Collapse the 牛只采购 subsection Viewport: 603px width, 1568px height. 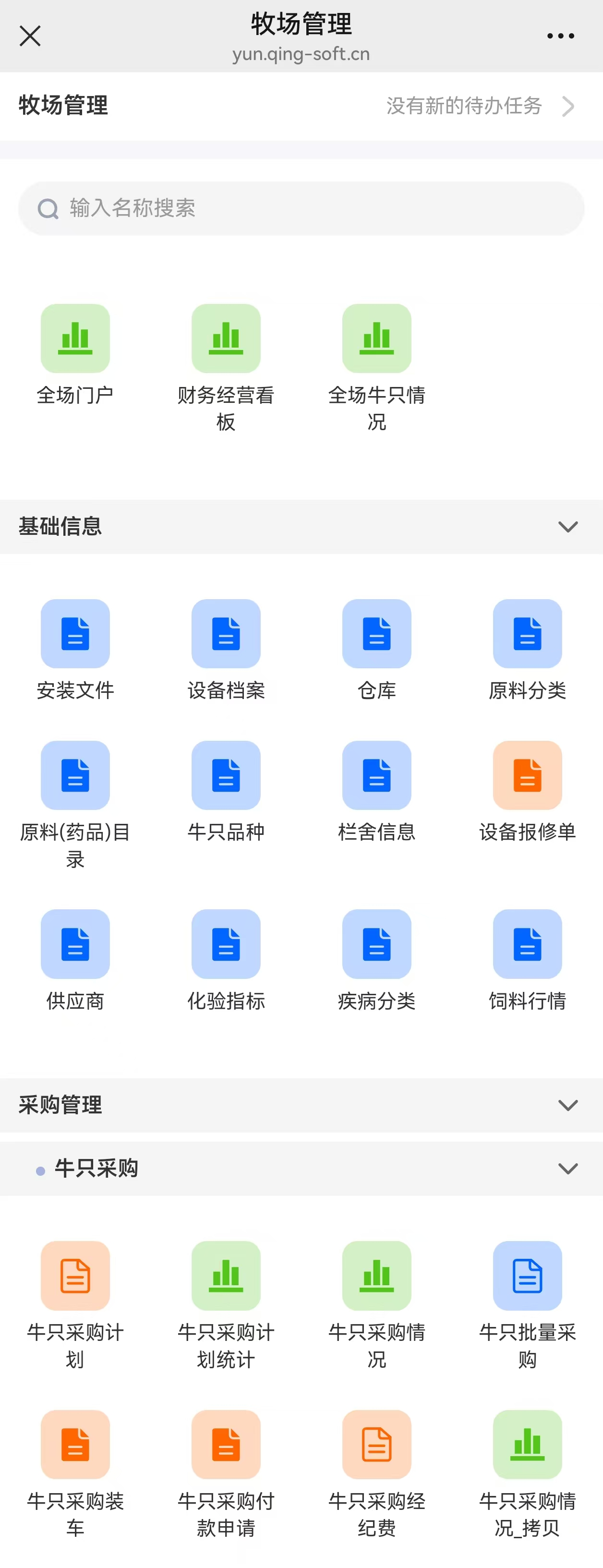pos(567,1168)
